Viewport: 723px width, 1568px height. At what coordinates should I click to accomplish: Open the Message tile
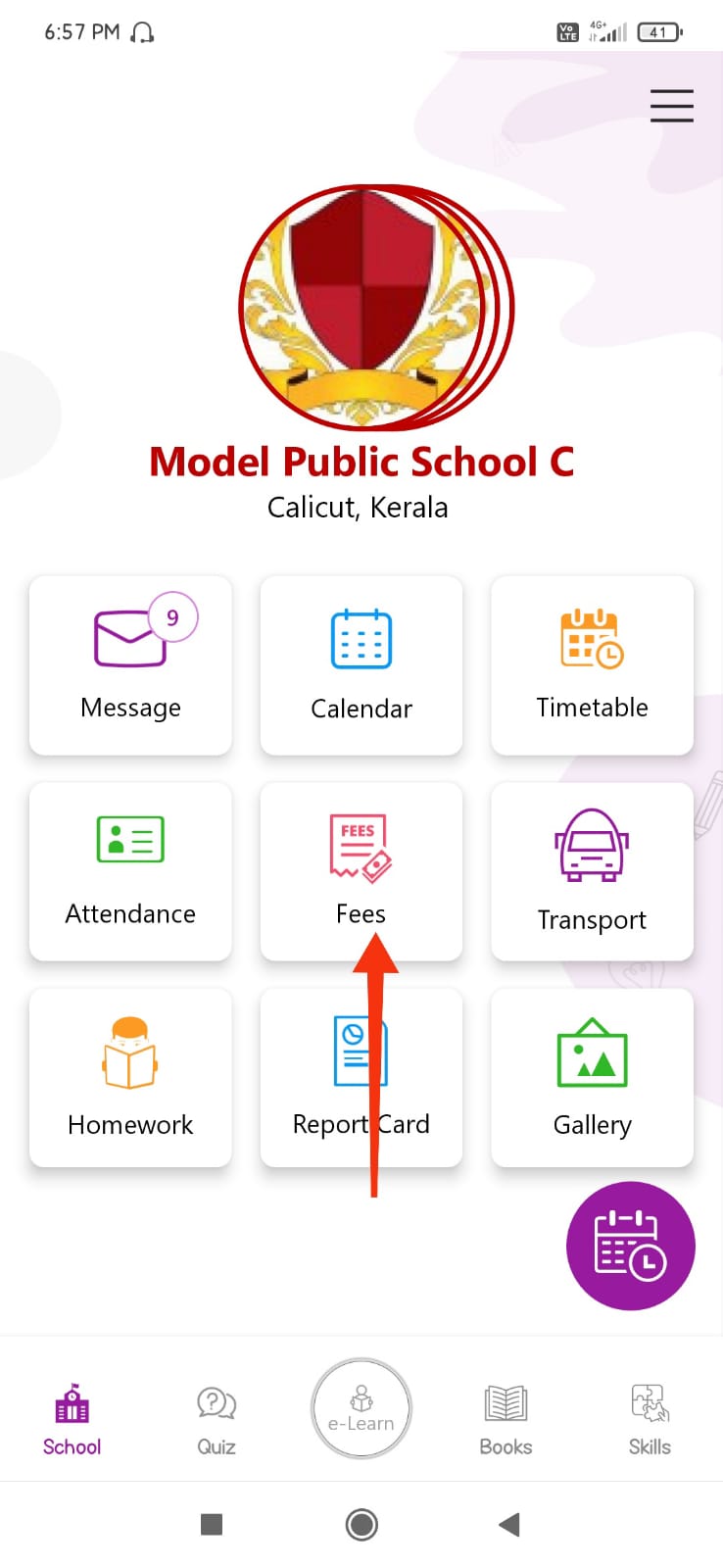coord(130,665)
